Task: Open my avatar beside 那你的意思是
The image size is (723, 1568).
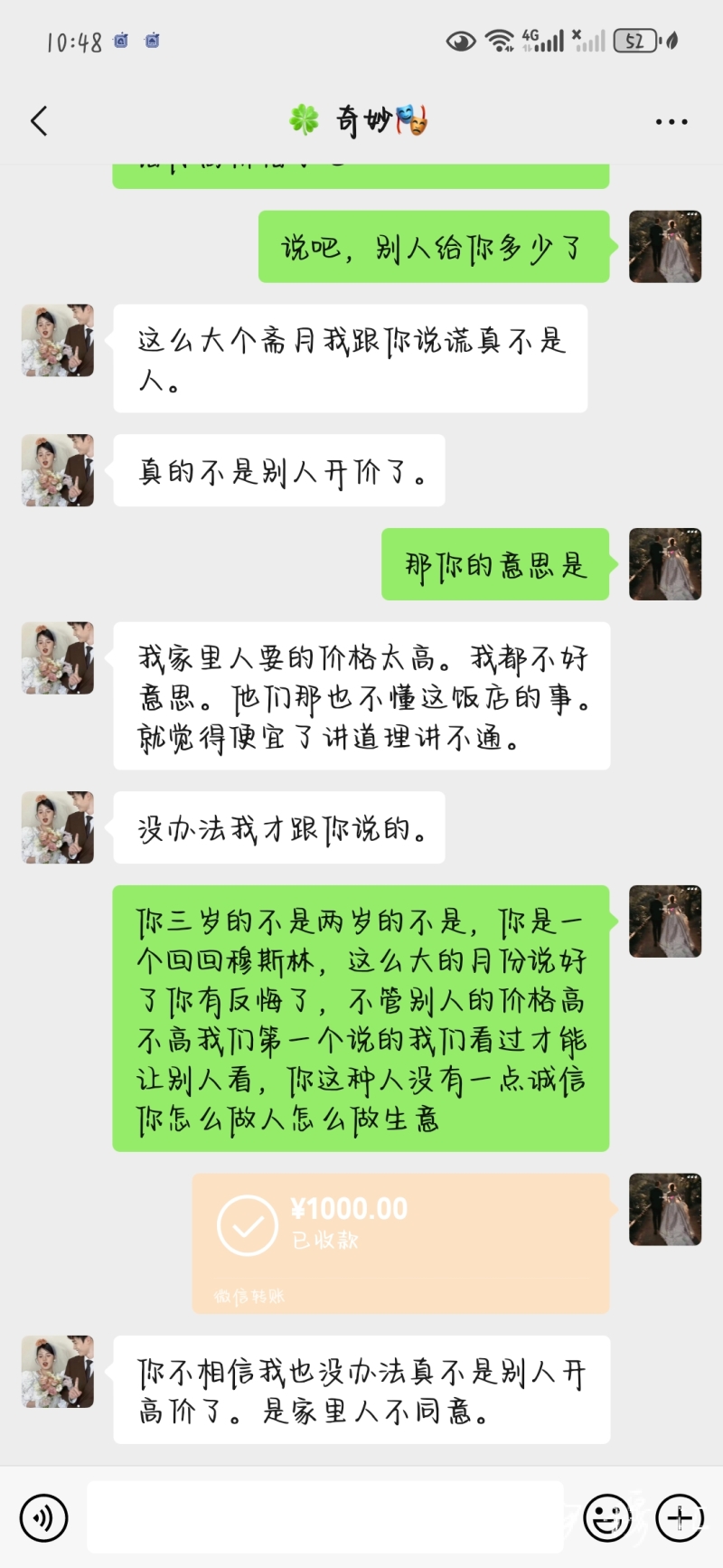Action: pyautogui.click(x=665, y=564)
